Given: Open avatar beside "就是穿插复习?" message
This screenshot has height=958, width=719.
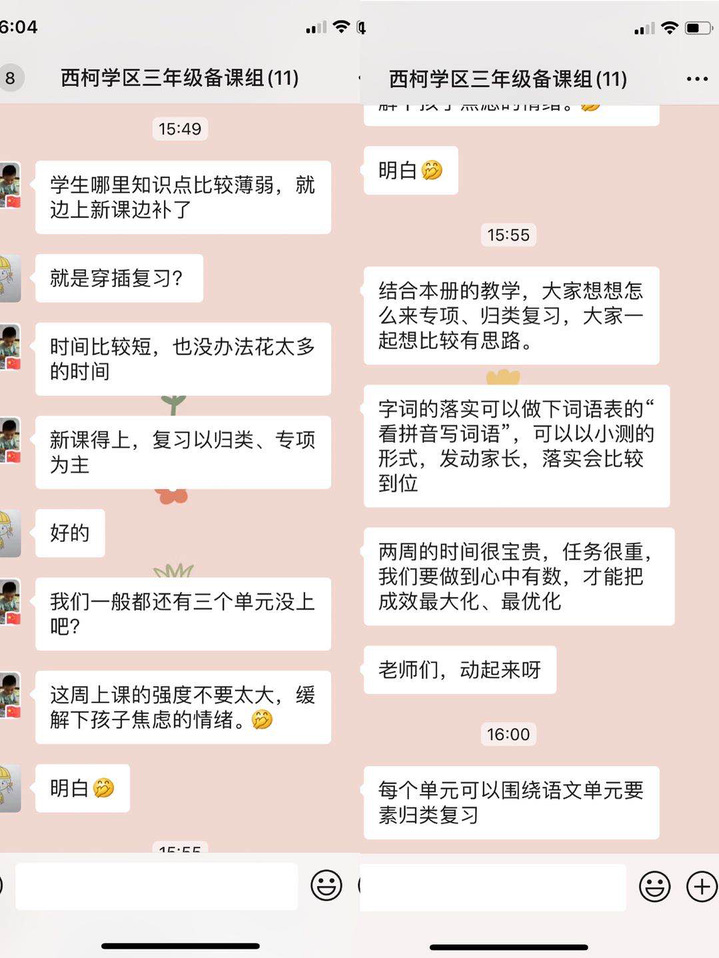Looking at the screenshot, I should (x=9, y=277).
